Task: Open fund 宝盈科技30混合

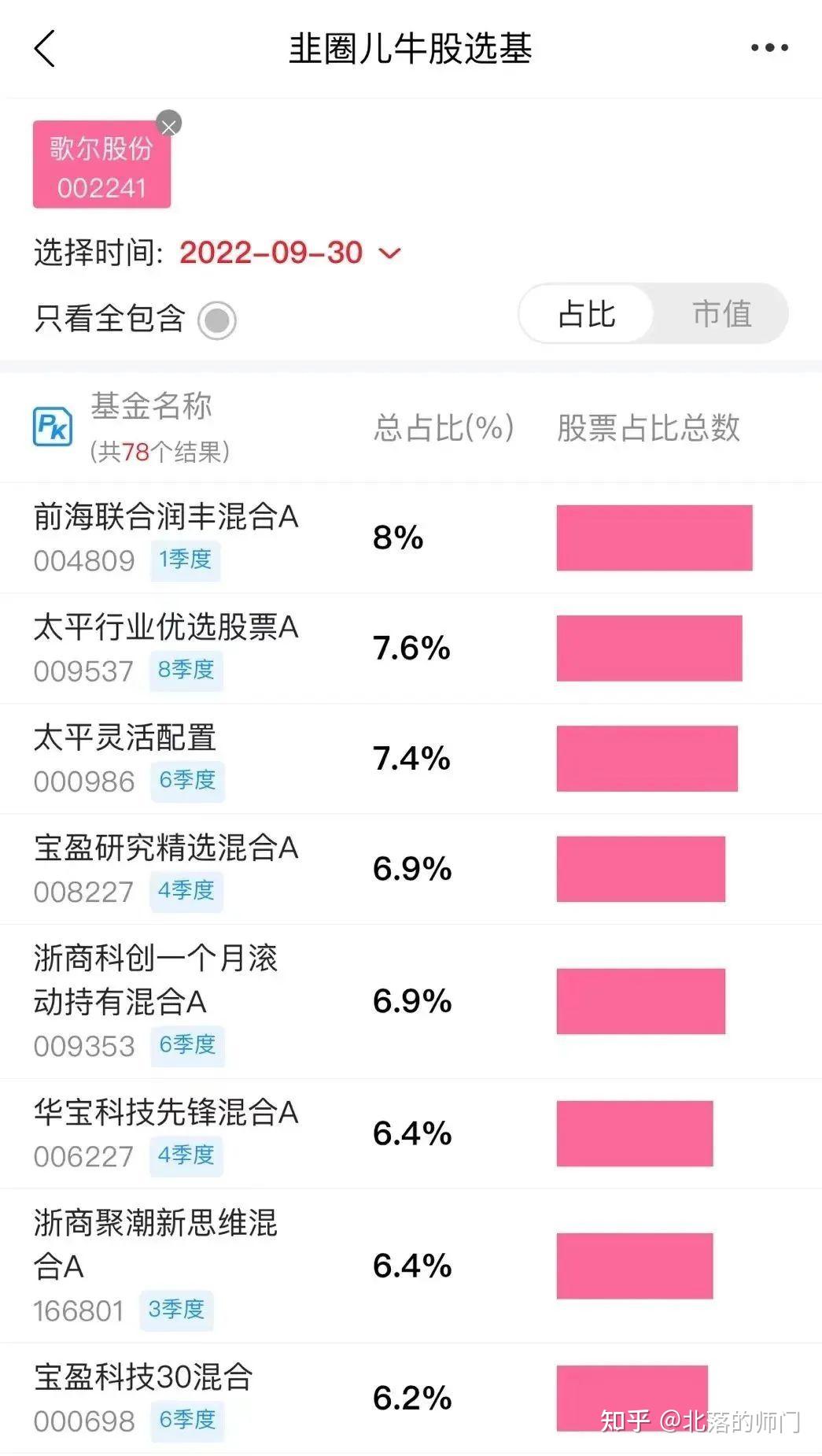Action: point(411,1398)
